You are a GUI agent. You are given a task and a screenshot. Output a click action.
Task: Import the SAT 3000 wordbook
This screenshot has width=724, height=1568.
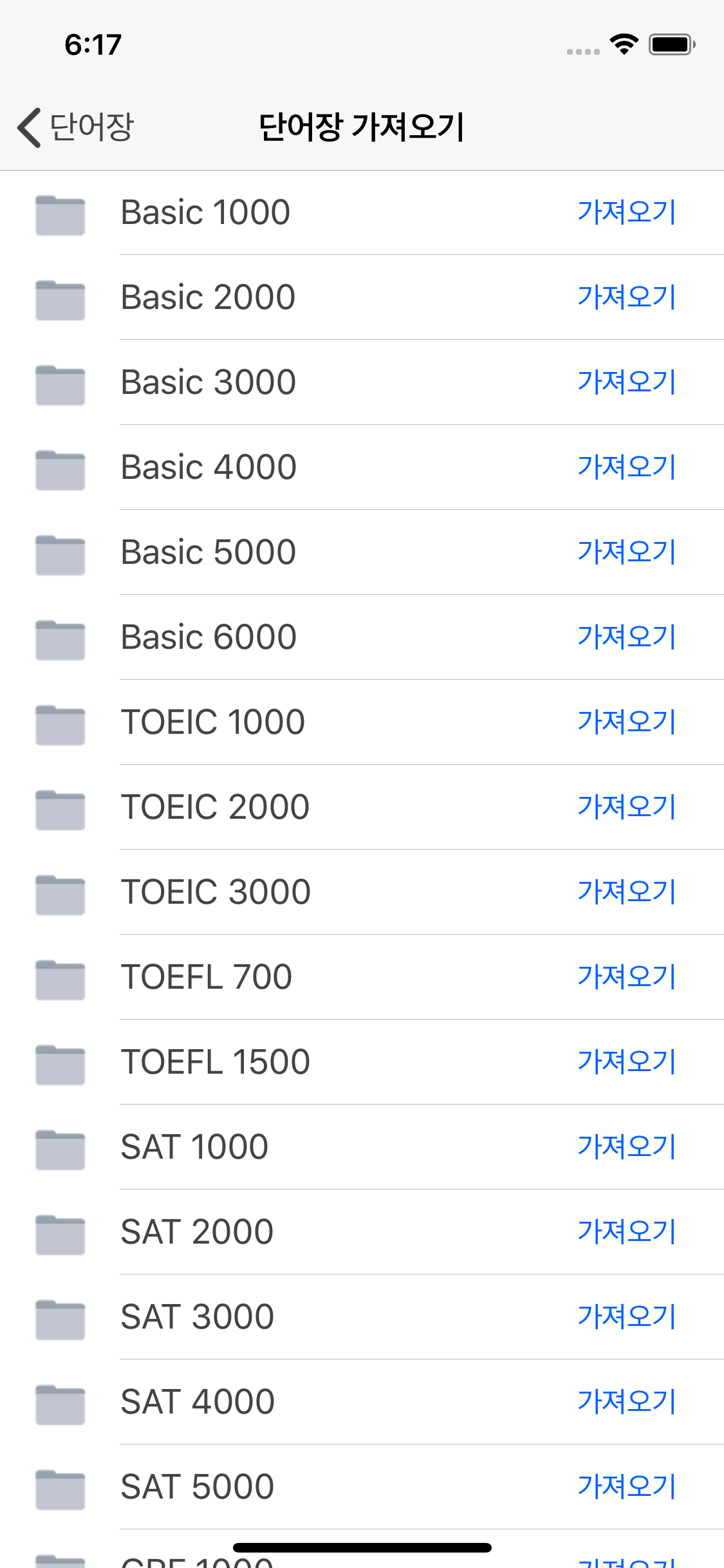[x=626, y=1317]
